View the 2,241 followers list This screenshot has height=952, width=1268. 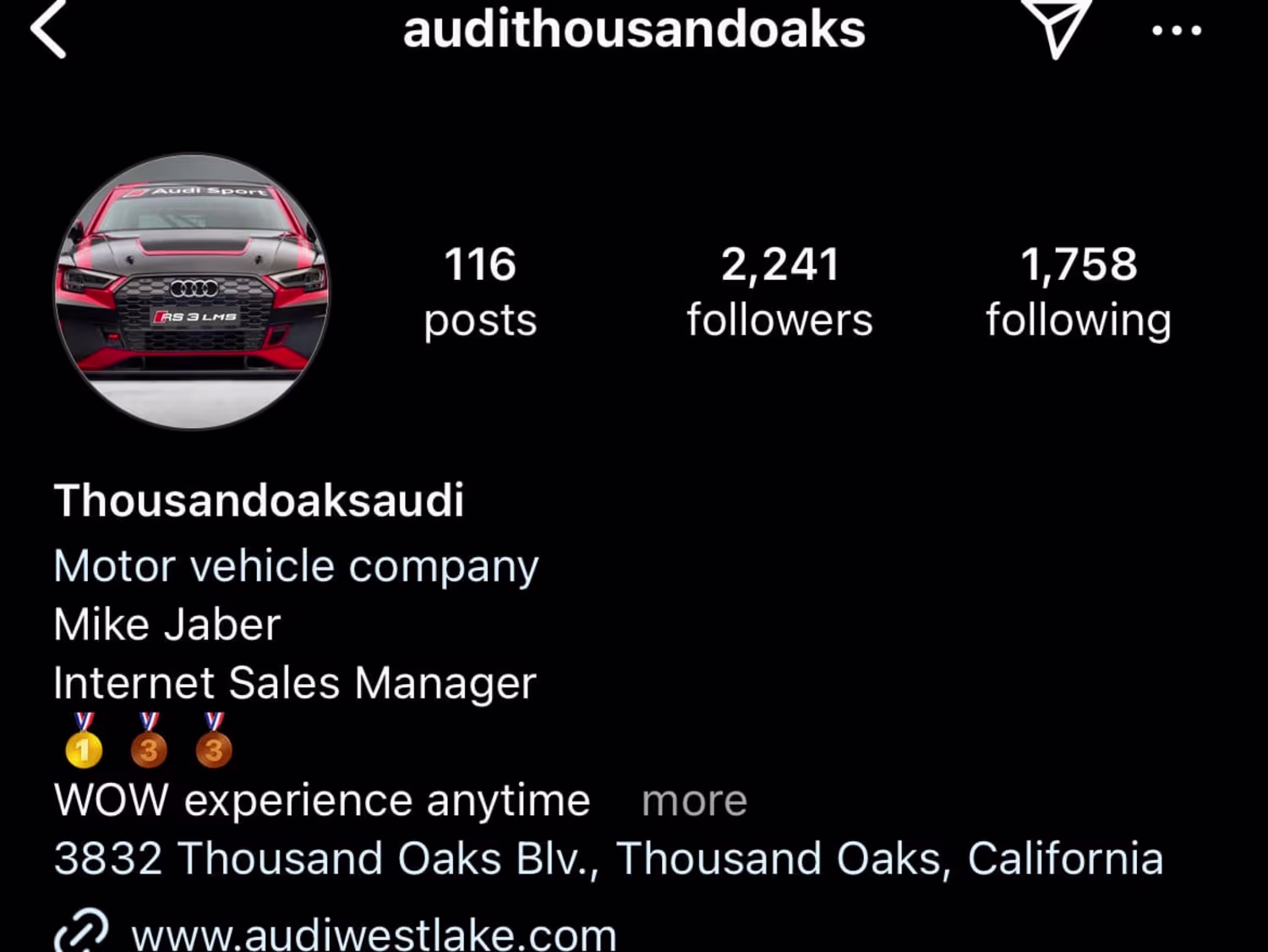779,292
